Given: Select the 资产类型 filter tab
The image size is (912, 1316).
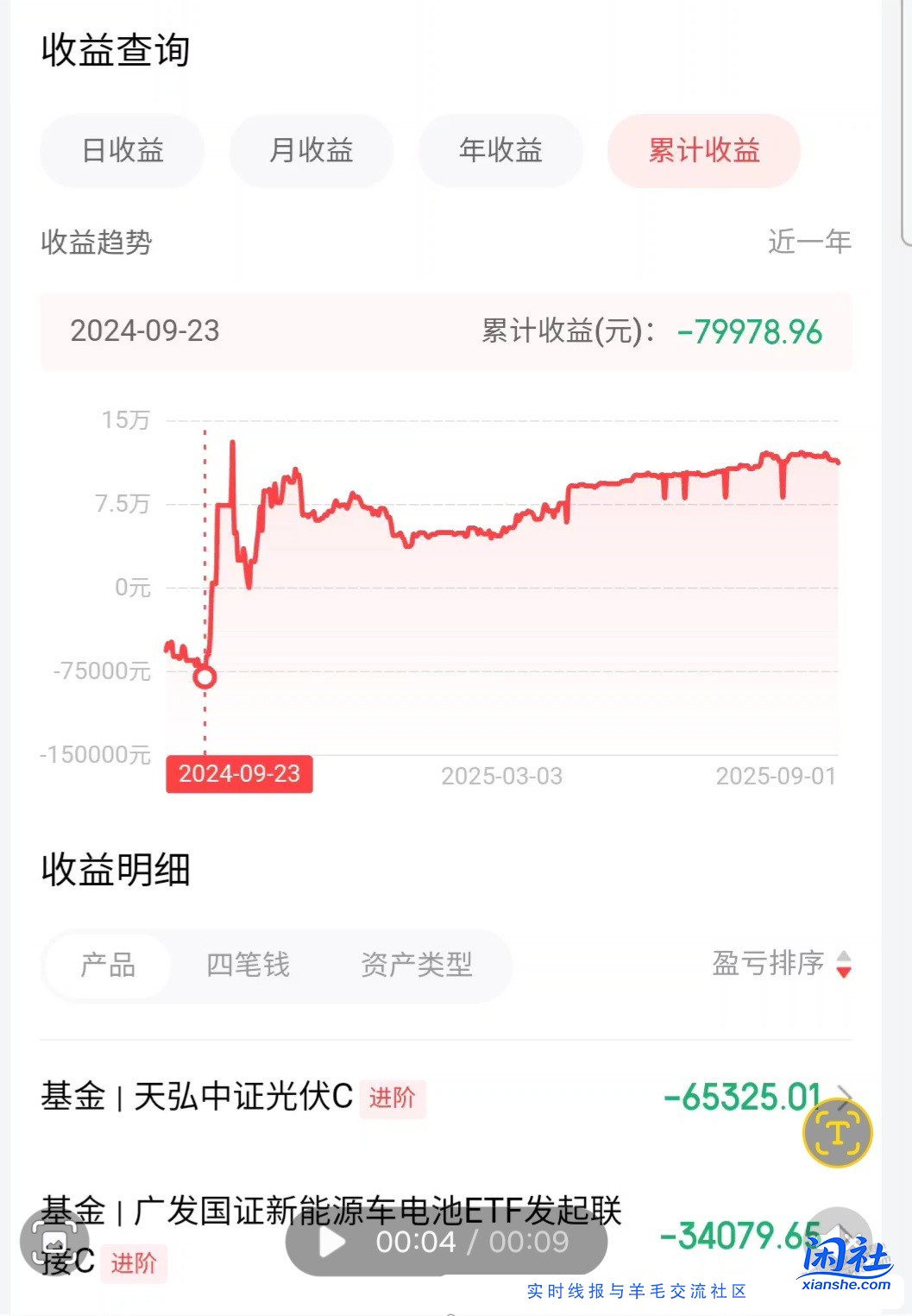Looking at the screenshot, I should point(418,967).
